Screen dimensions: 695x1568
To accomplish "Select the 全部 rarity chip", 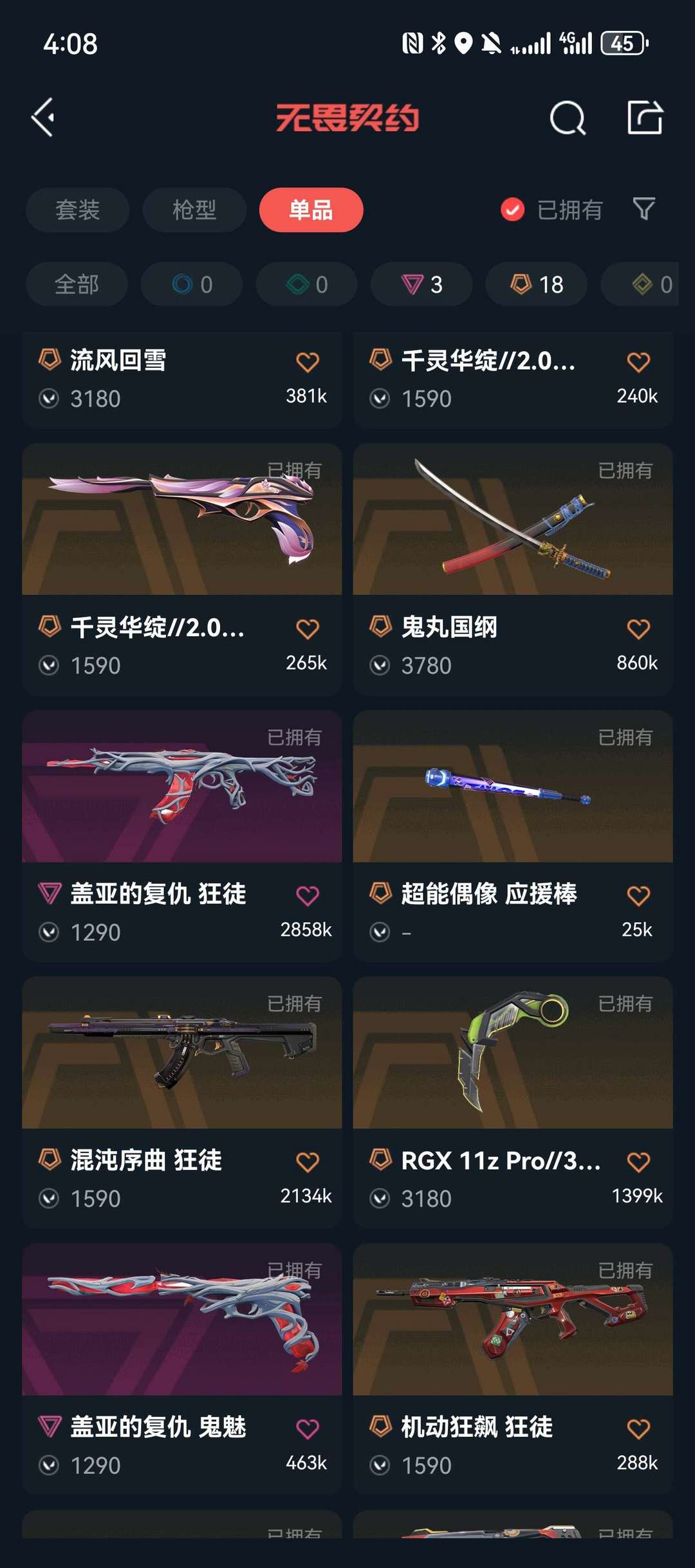I will [x=77, y=284].
